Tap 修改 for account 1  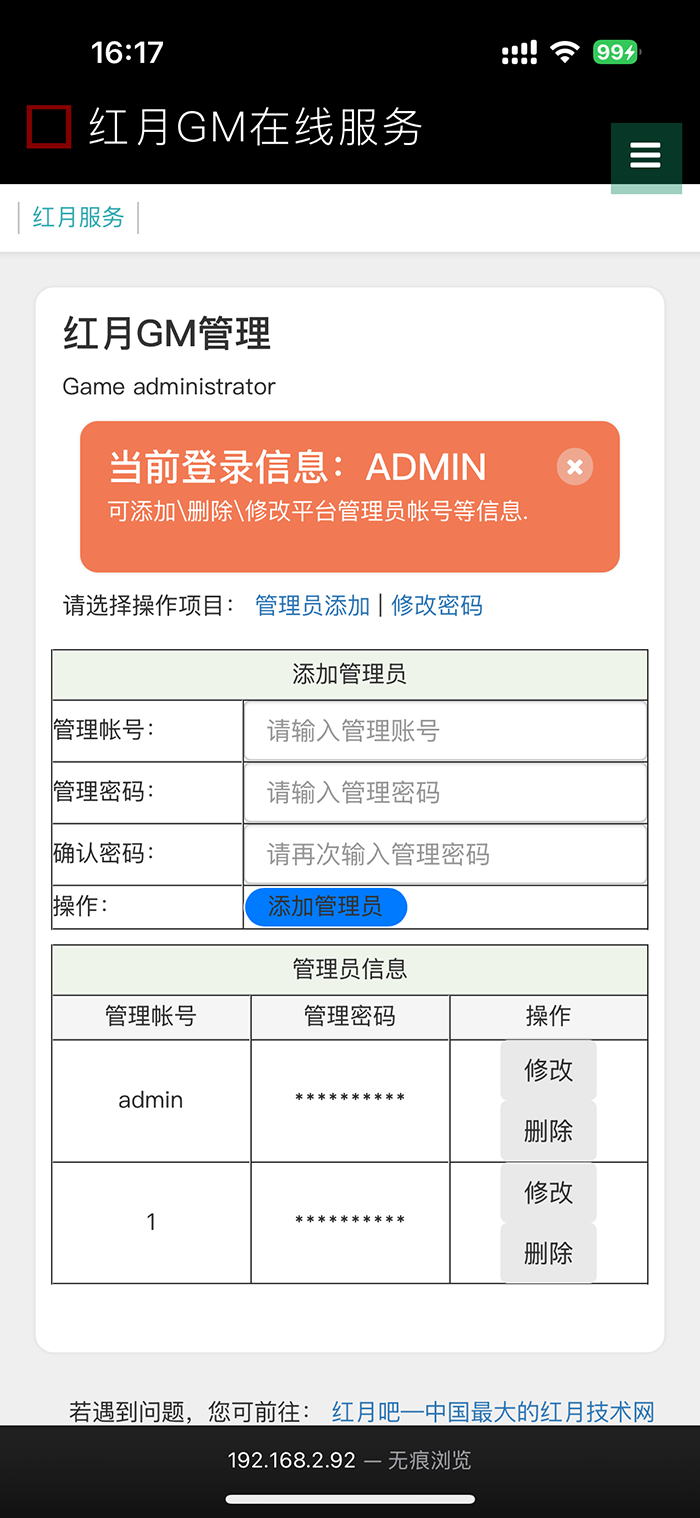tap(548, 1192)
